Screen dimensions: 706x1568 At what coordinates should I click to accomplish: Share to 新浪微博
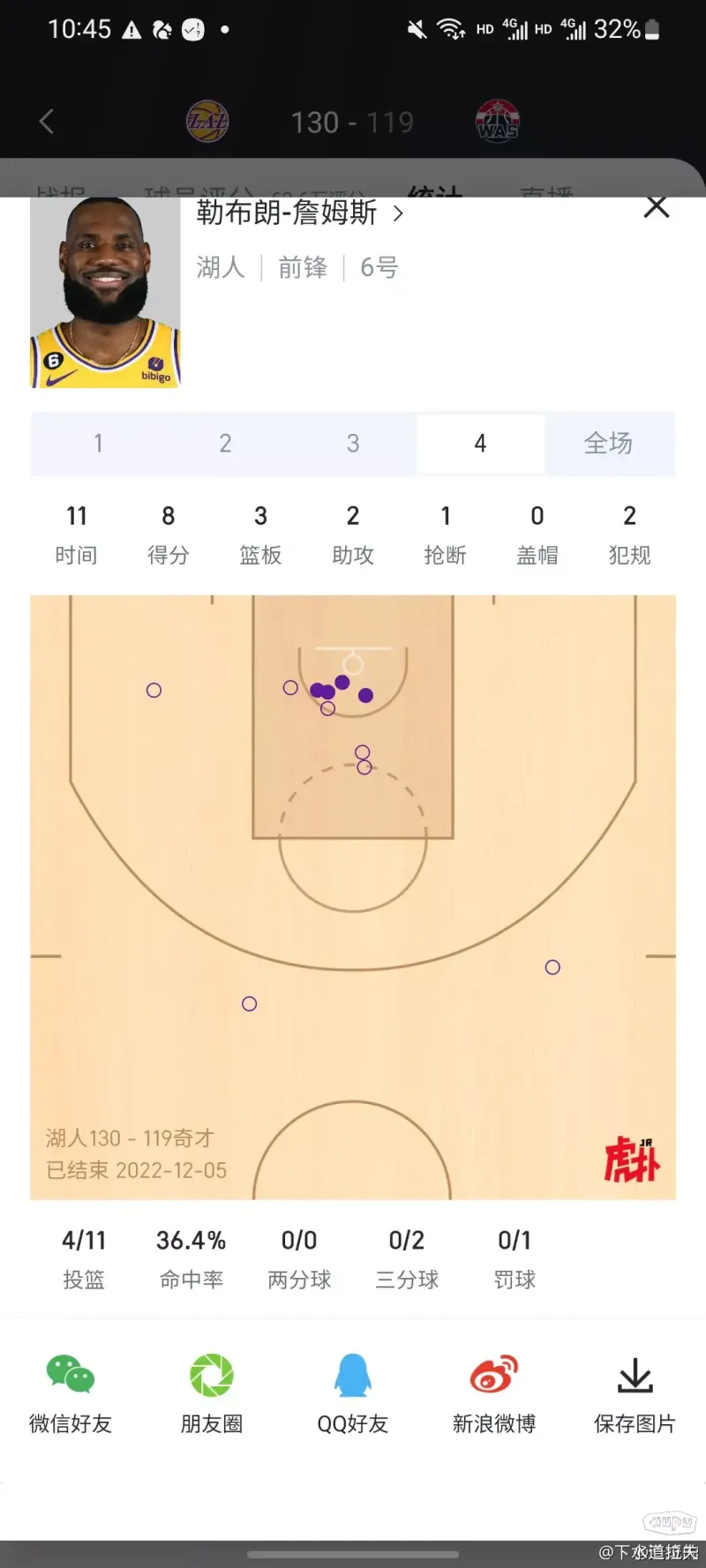[494, 1393]
